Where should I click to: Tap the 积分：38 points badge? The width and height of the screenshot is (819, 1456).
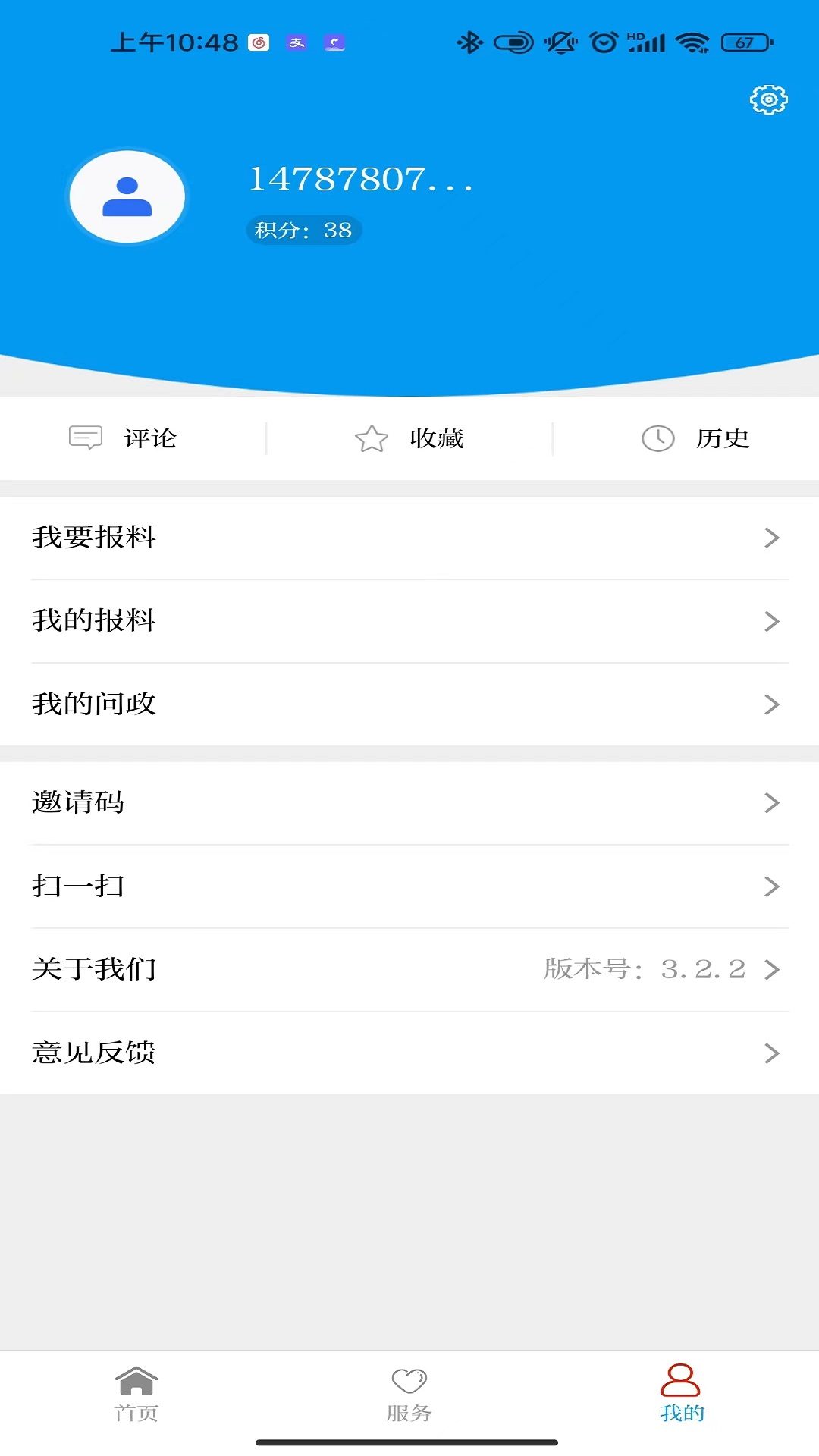coord(303,231)
